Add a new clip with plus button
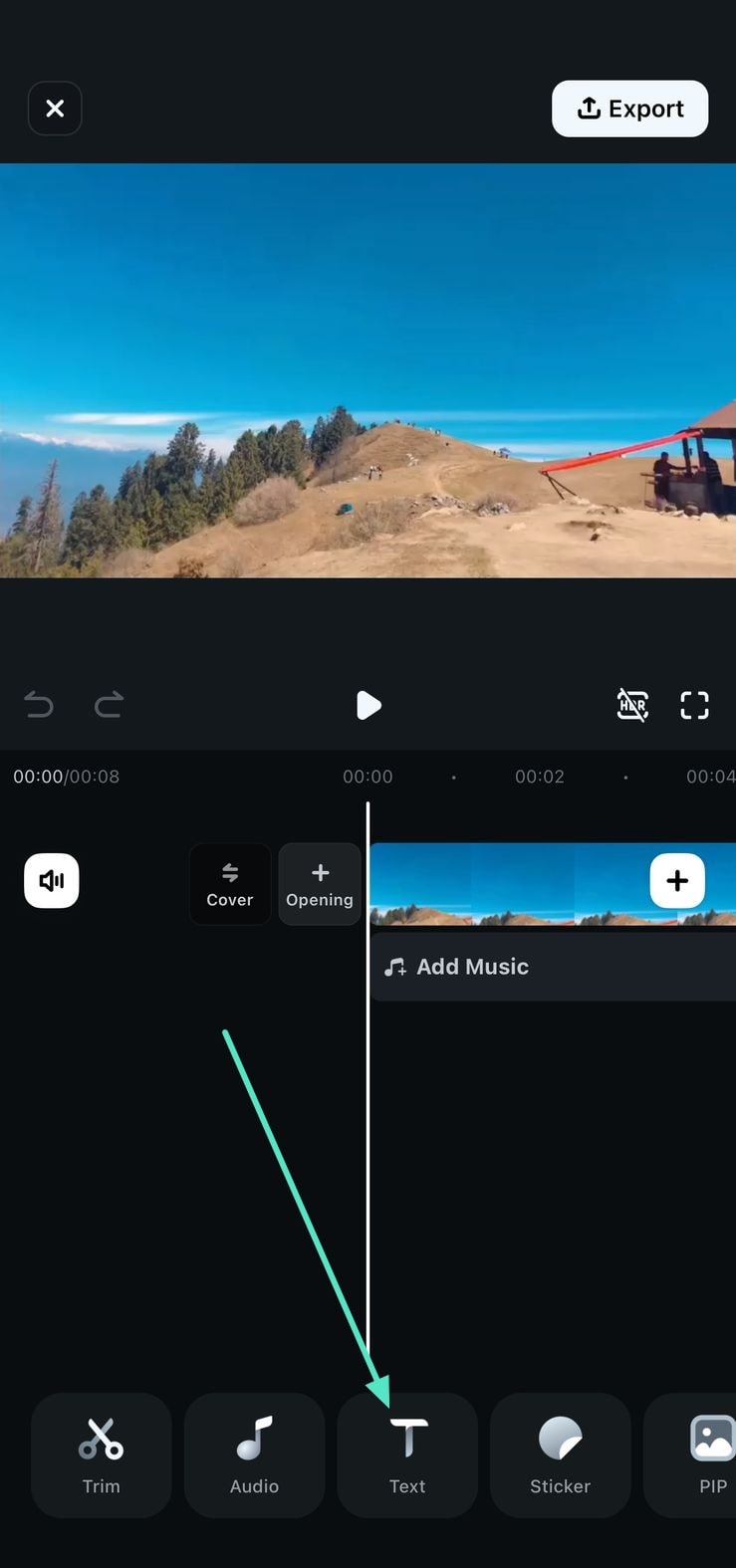 click(x=677, y=880)
